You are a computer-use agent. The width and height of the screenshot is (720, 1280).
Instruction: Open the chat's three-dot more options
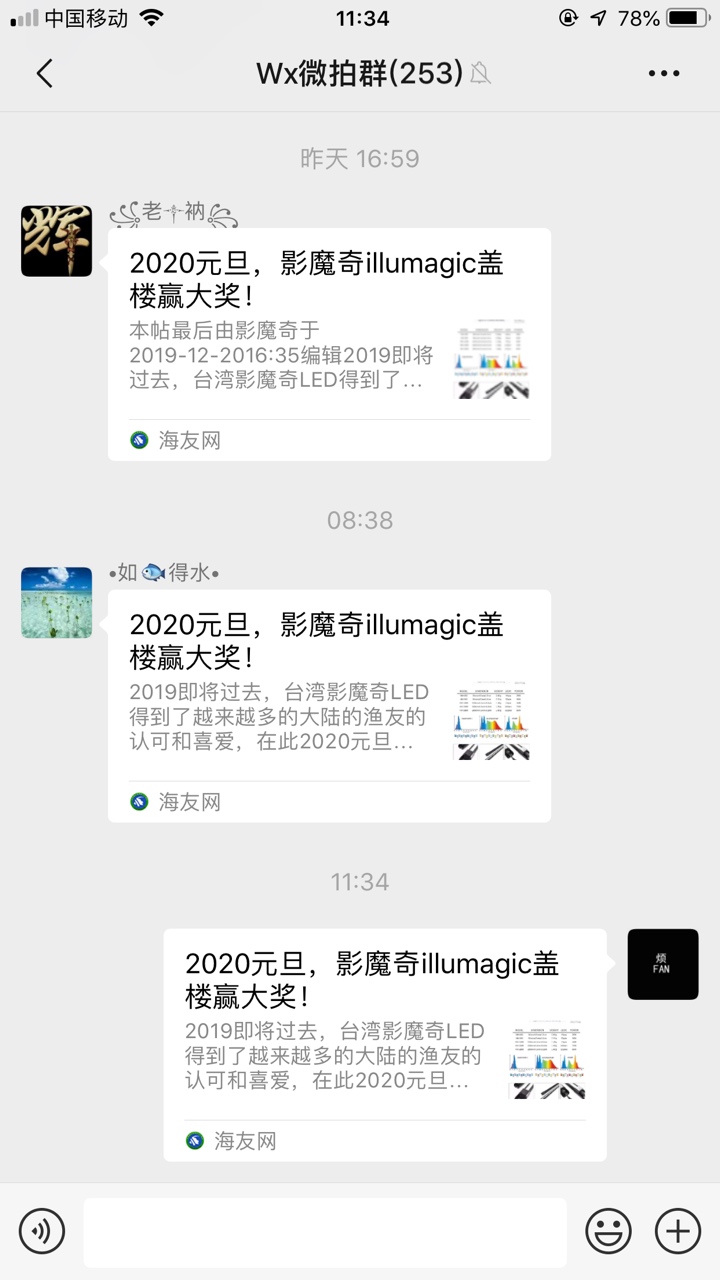pyautogui.click(x=664, y=73)
